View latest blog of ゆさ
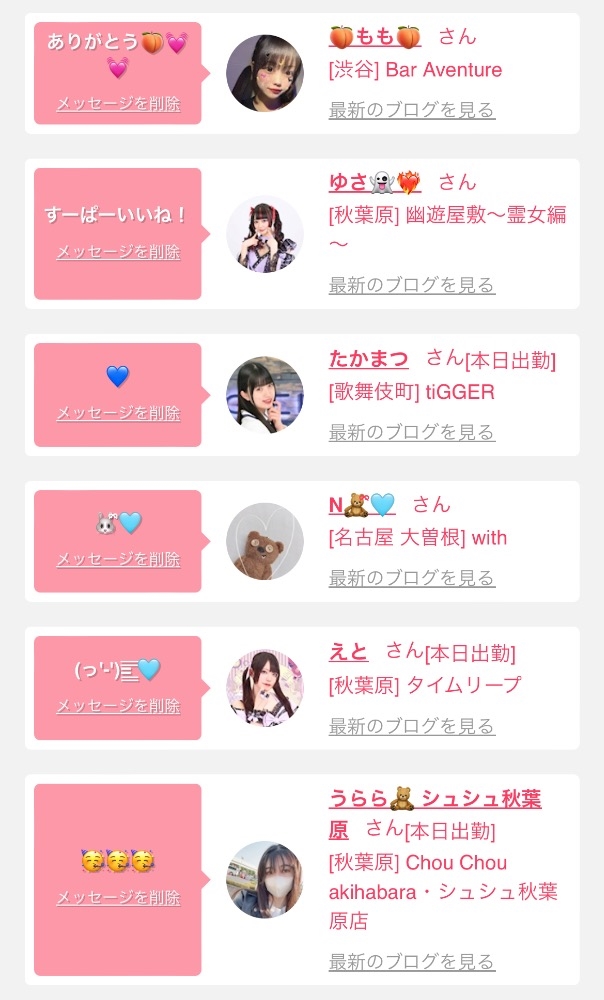Screen dimensions: 604x1000 (x=412, y=285)
